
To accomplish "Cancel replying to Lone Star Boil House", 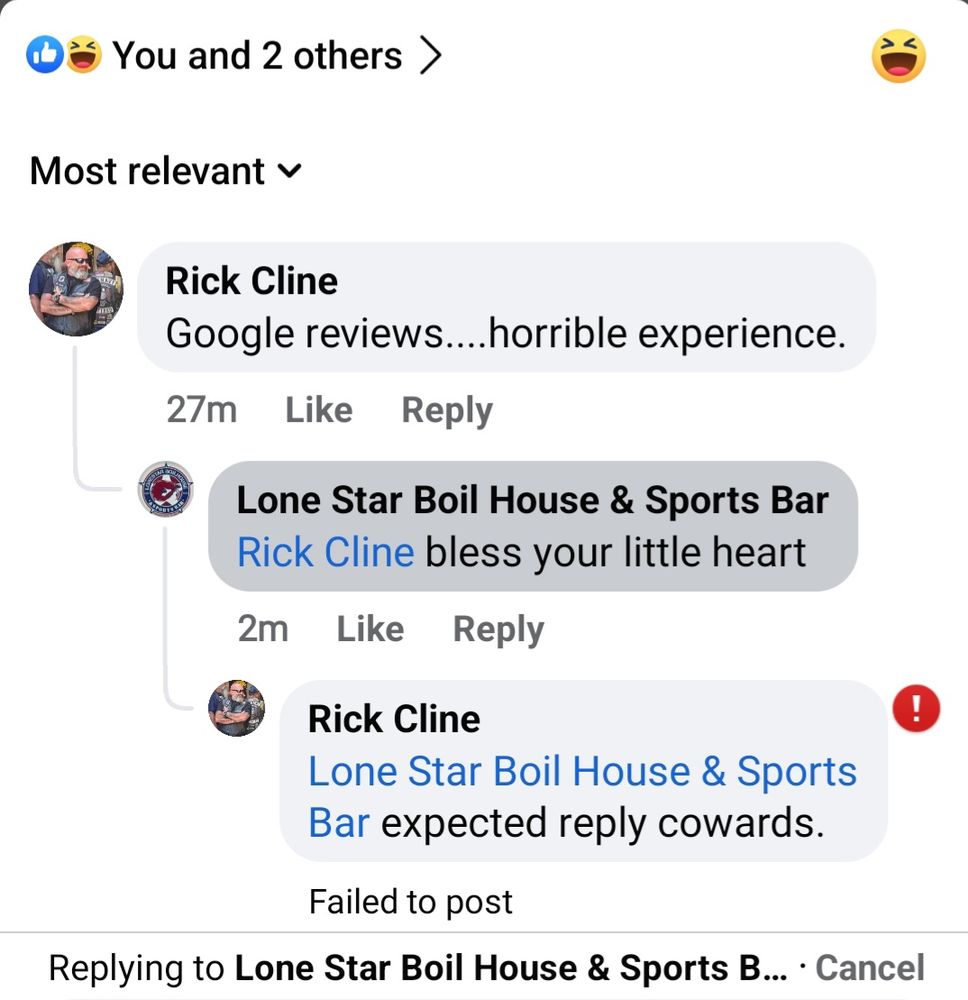I will (x=870, y=967).
